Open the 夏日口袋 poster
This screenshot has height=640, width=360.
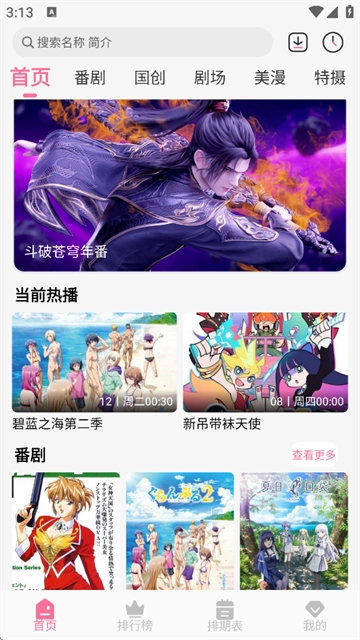click(294, 531)
